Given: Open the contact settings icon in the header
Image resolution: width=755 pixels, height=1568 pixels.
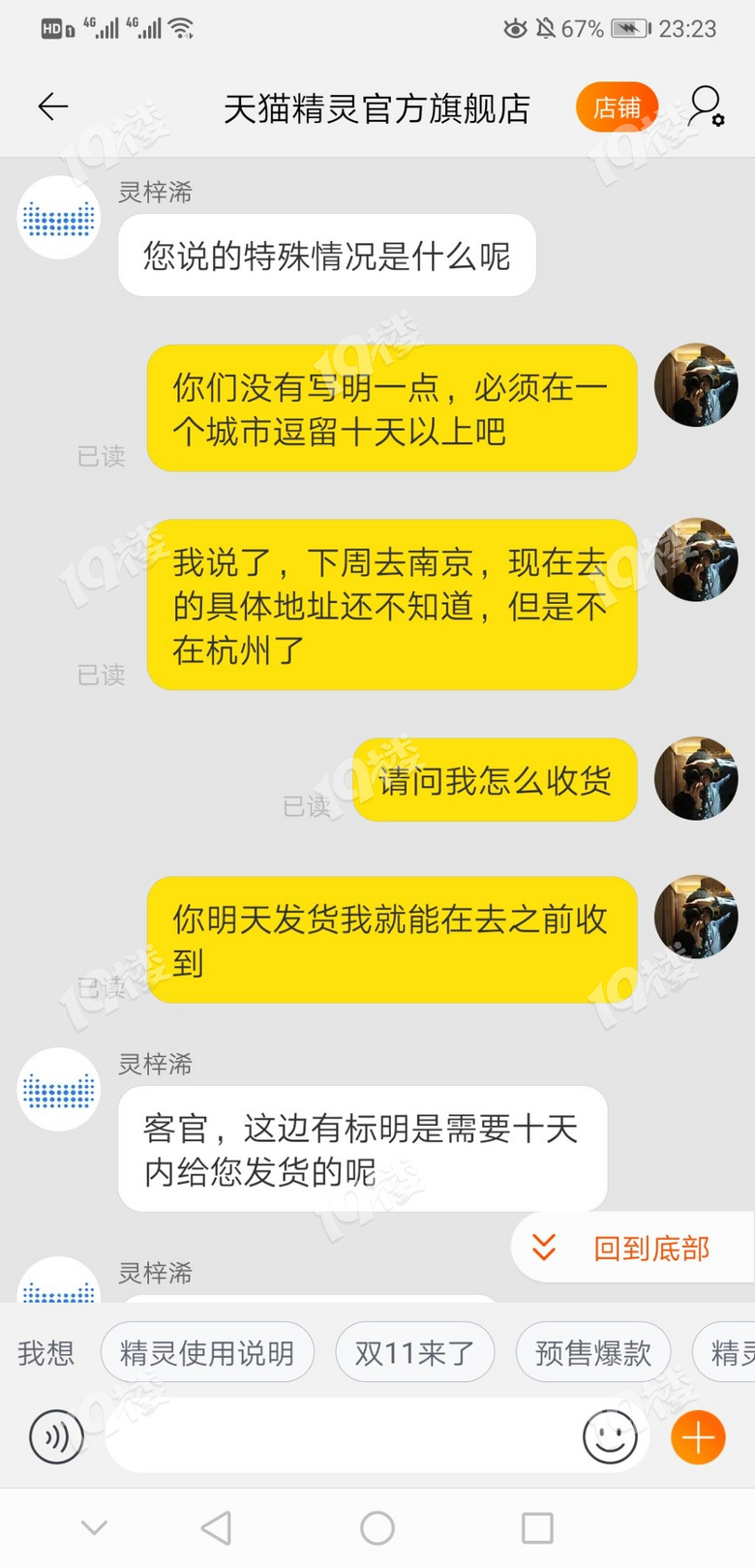Looking at the screenshot, I should pos(706,106).
